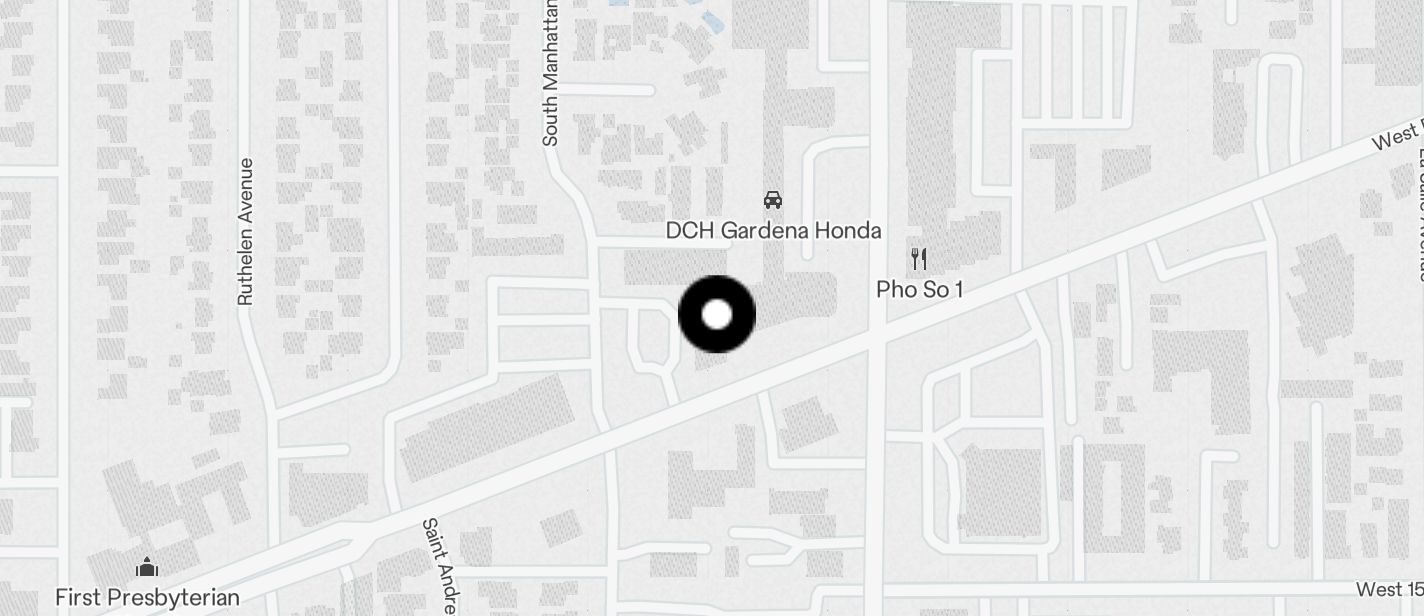Open the First Presbyterian church marker

coord(147,568)
